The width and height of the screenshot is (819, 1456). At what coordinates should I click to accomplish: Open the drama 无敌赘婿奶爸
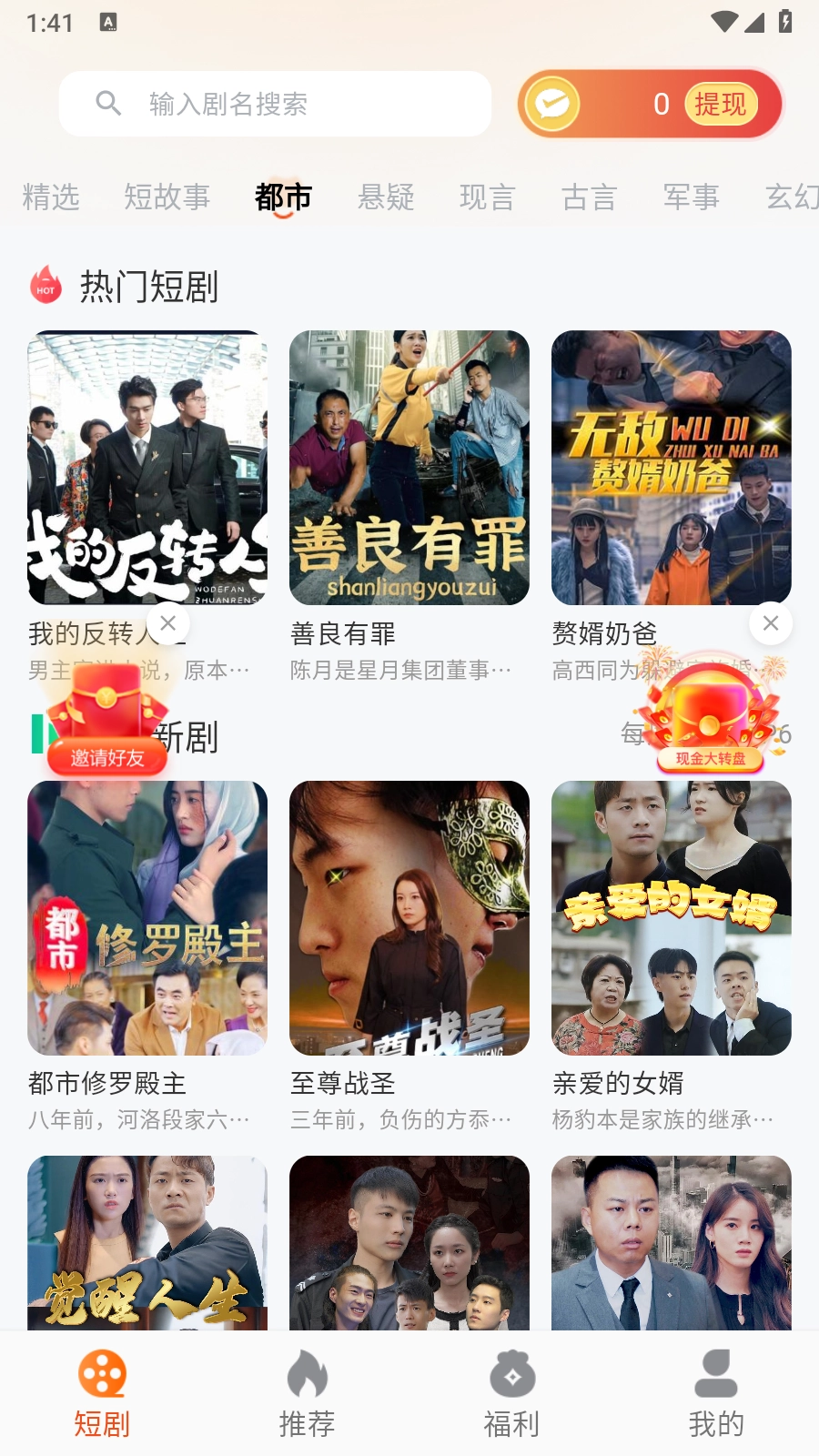coord(672,468)
